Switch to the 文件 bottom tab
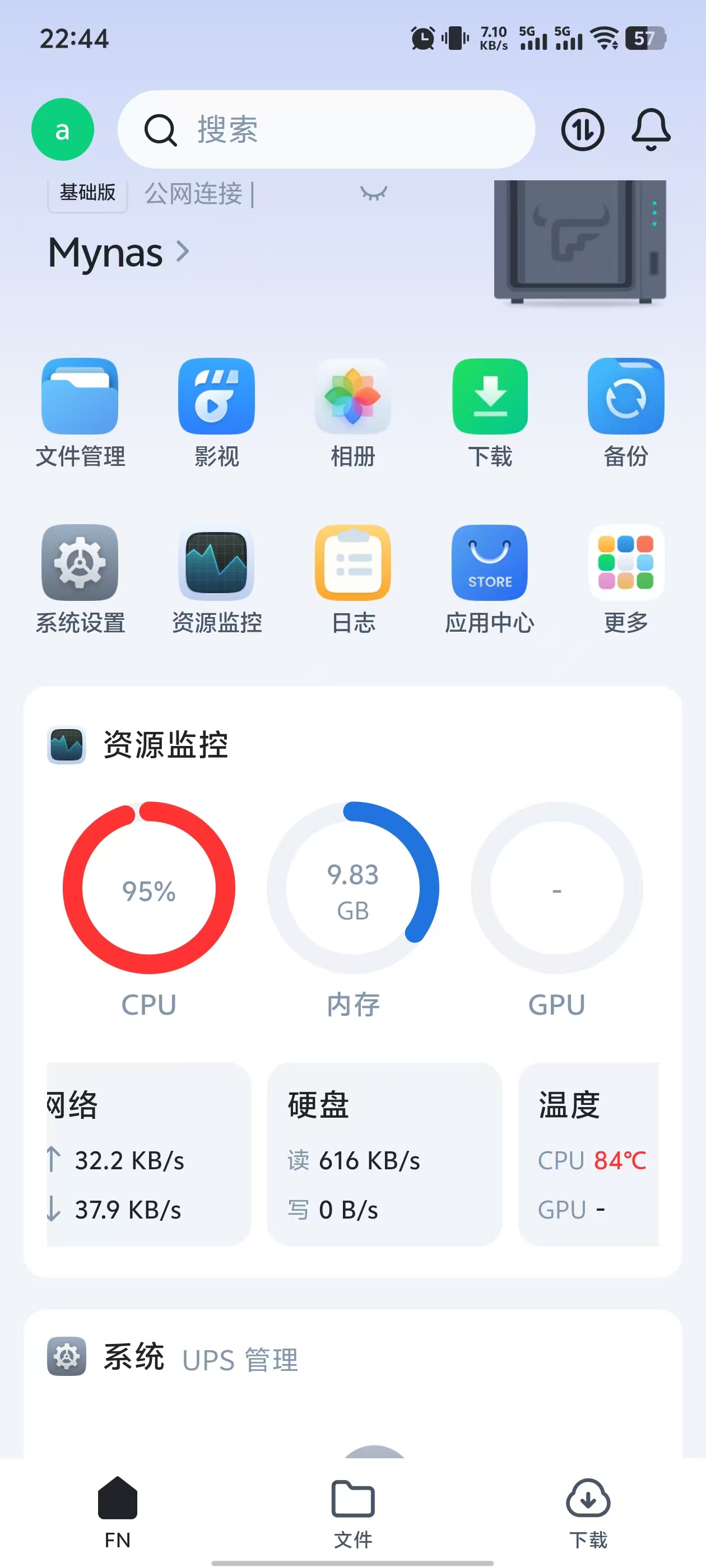706x1568 pixels. click(x=354, y=1510)
